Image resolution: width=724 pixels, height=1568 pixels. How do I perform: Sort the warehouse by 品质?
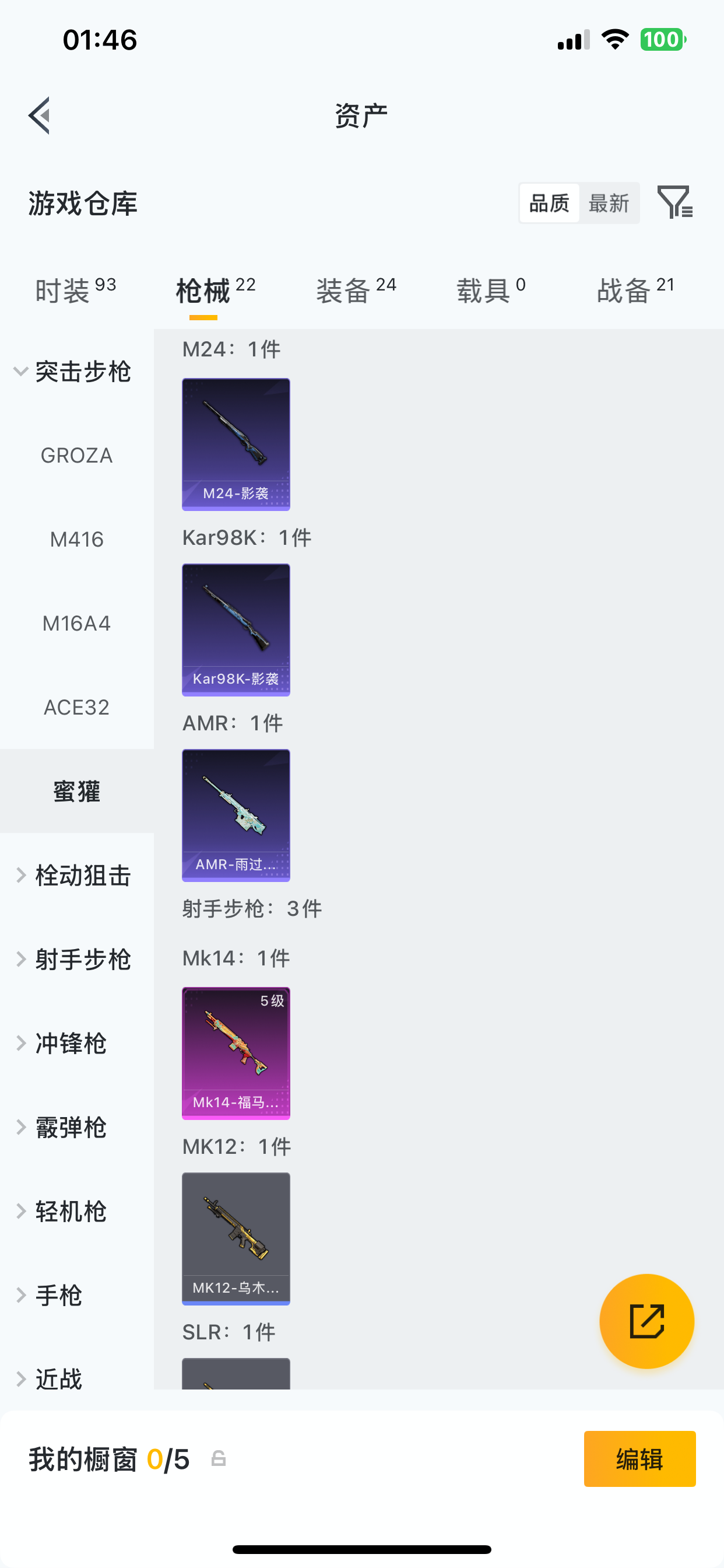point(549,204)
